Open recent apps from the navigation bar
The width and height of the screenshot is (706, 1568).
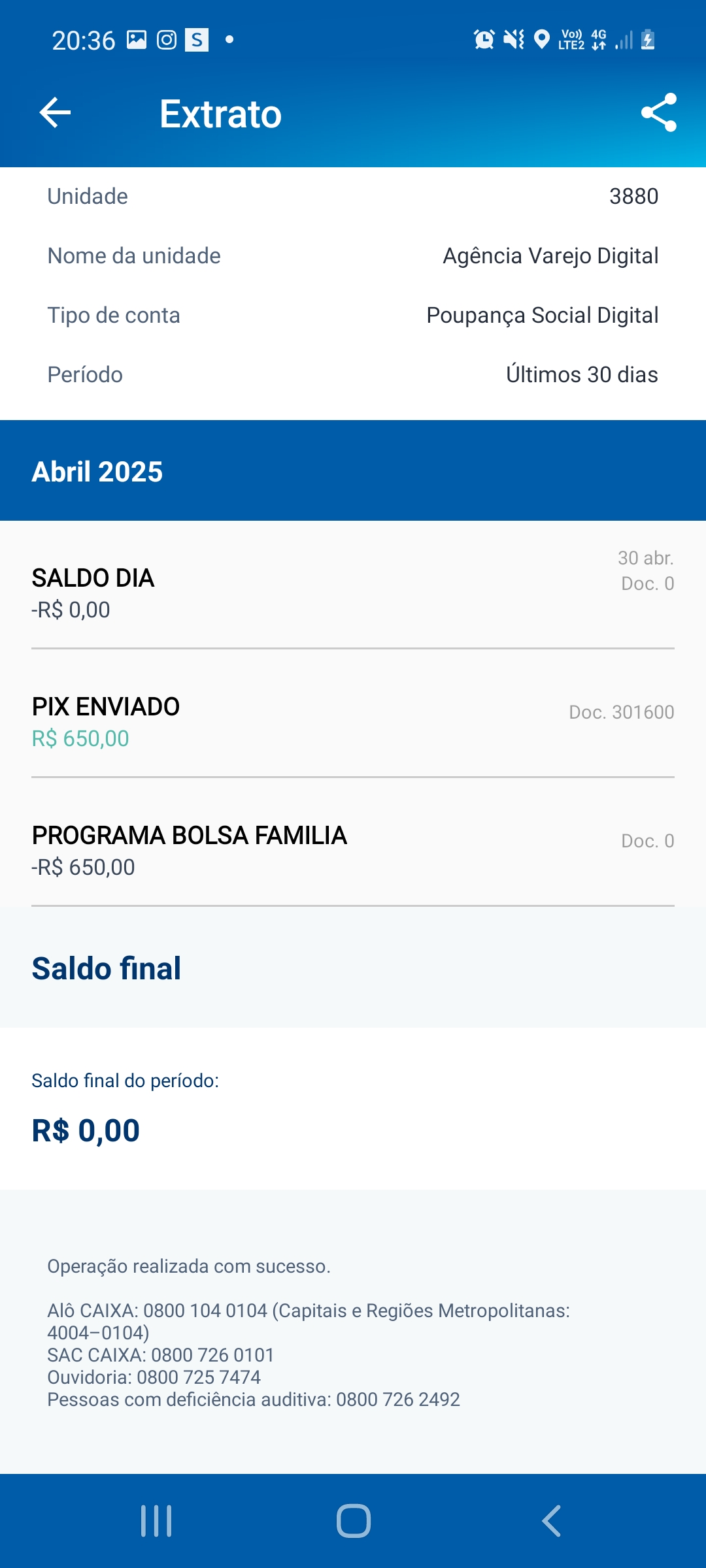point(156,1521)
